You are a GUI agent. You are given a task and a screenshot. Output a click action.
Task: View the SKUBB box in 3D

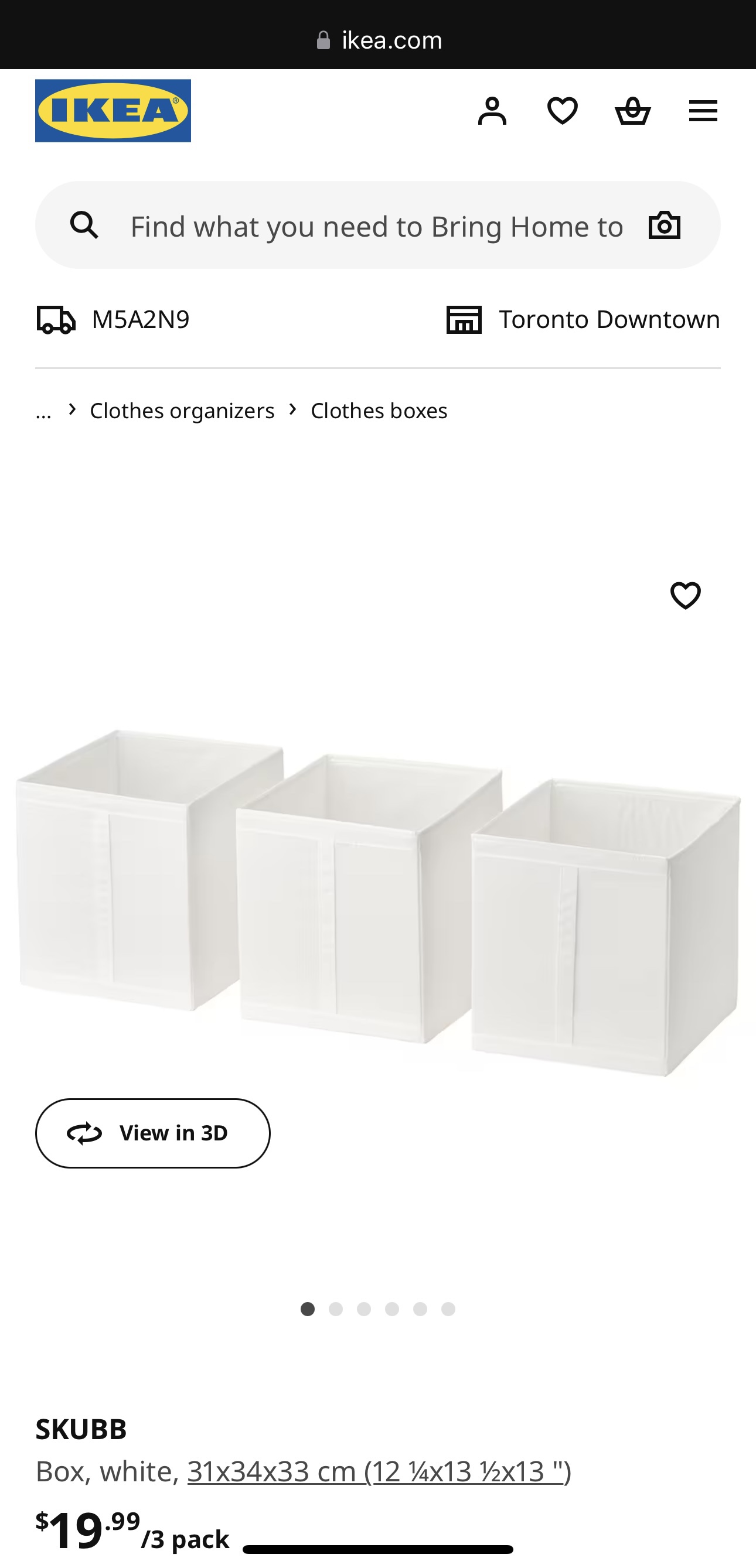coord(152,1133)
